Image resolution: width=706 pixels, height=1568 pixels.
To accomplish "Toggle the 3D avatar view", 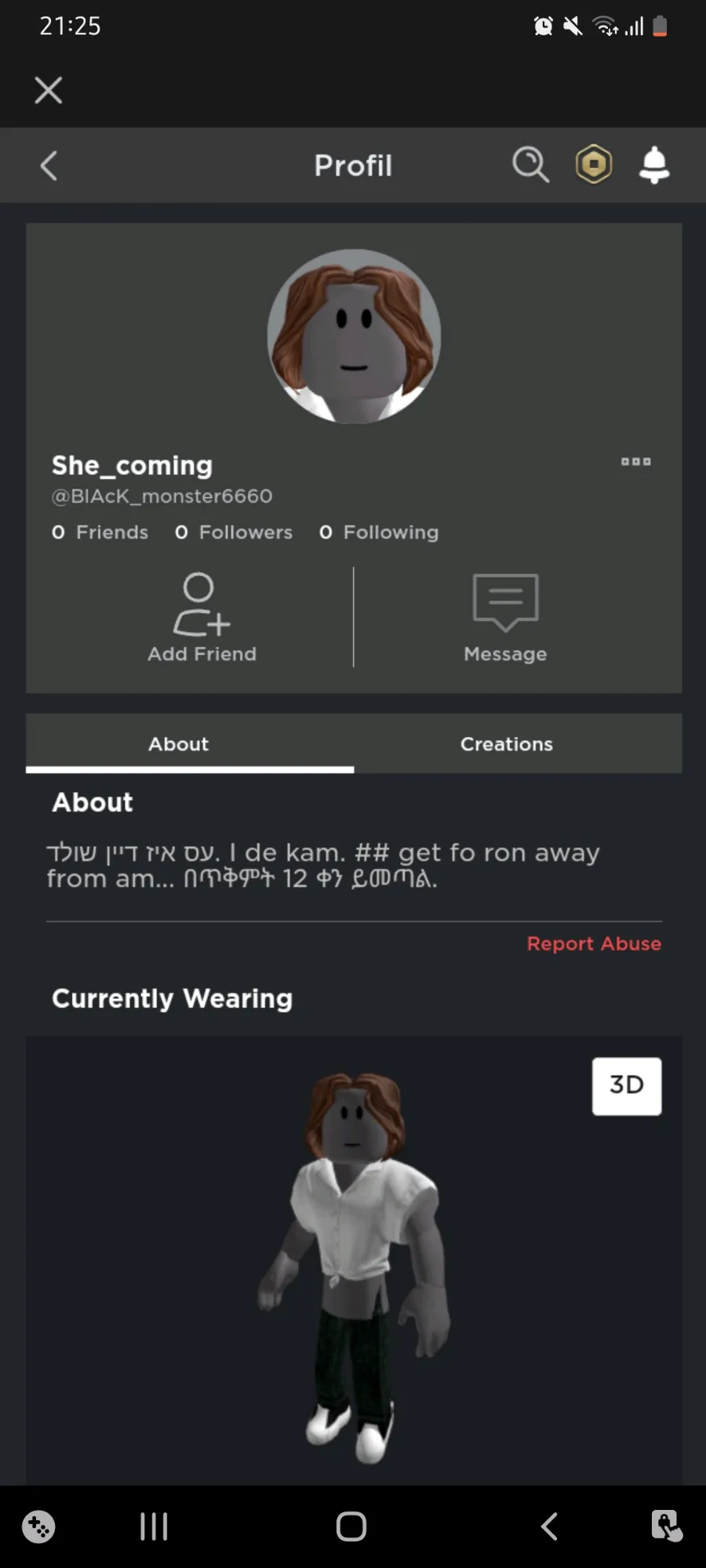I will coord(627,1086).
